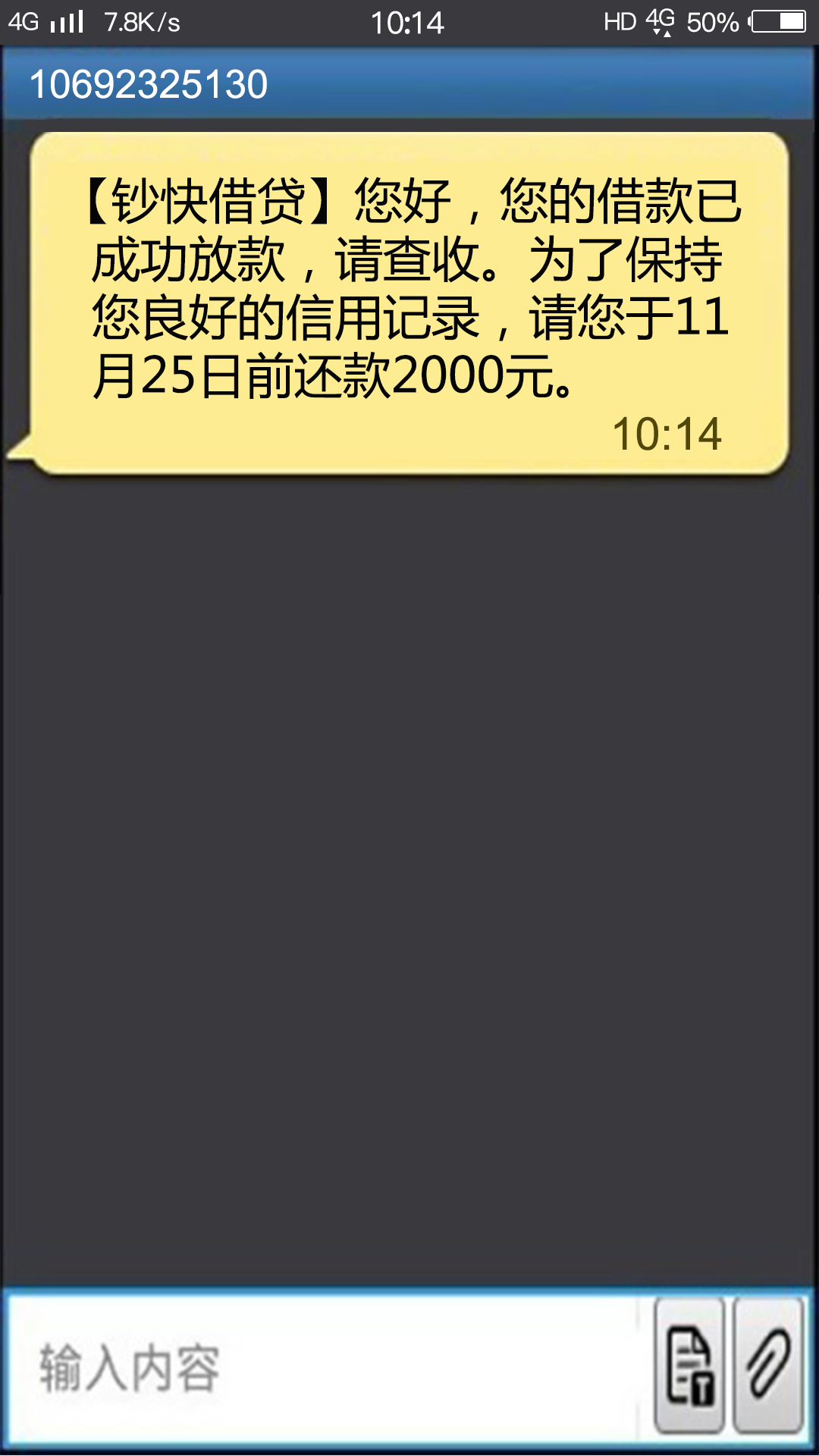
Task: Attach a file with the paperclip icon
Action: coord(769,1365)
